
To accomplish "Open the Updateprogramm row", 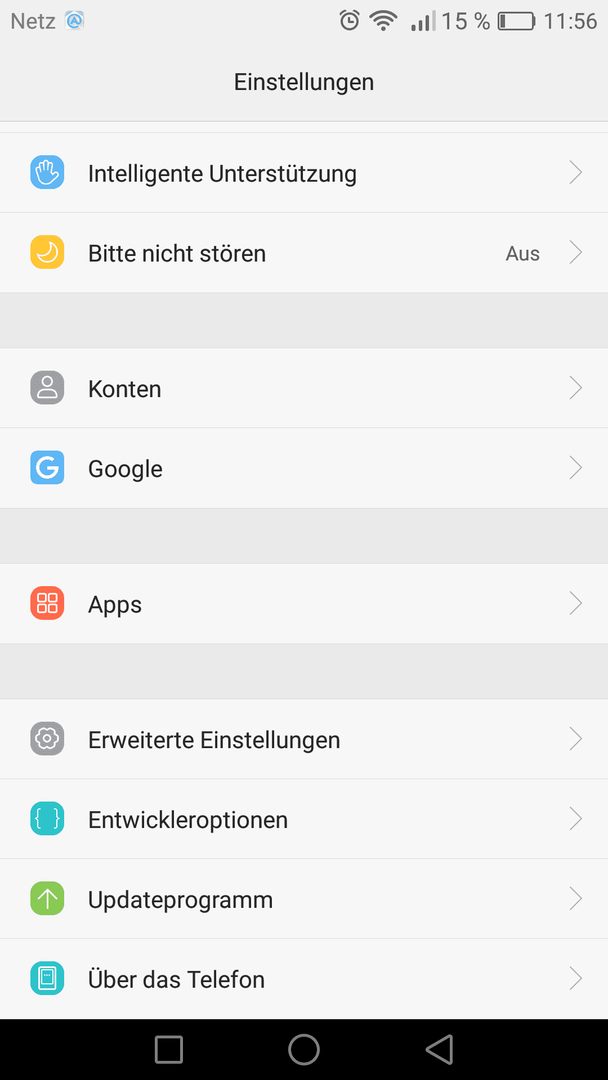I will (x=304, y=899).
